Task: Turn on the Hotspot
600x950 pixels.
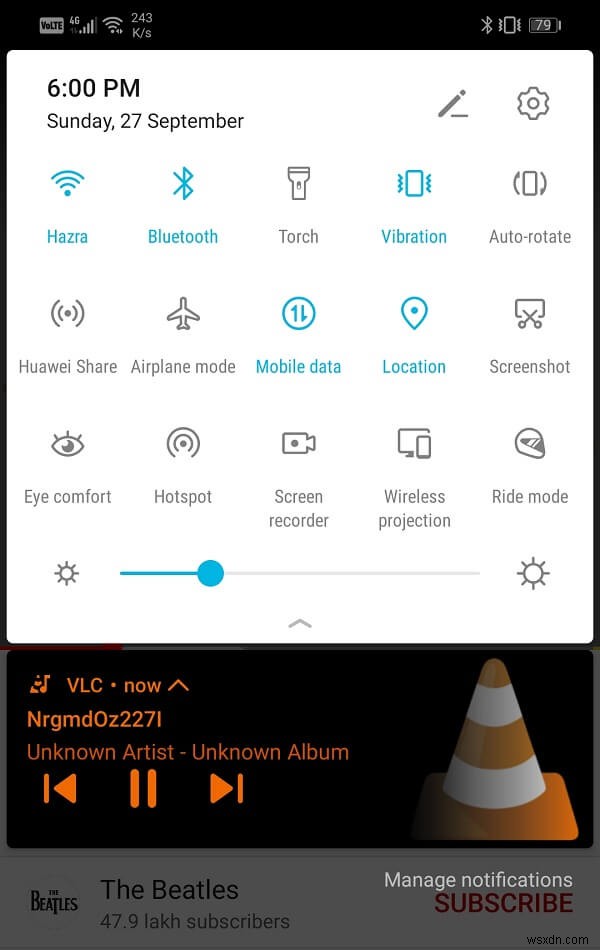Action: 183,444
